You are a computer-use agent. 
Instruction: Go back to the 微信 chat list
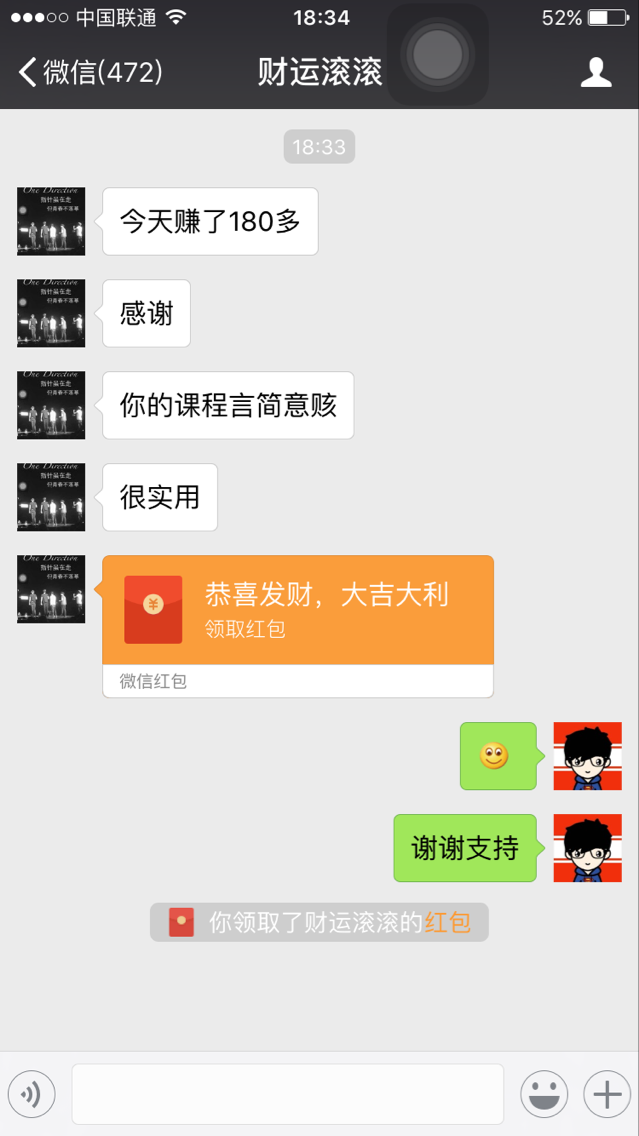pos(90,72)
